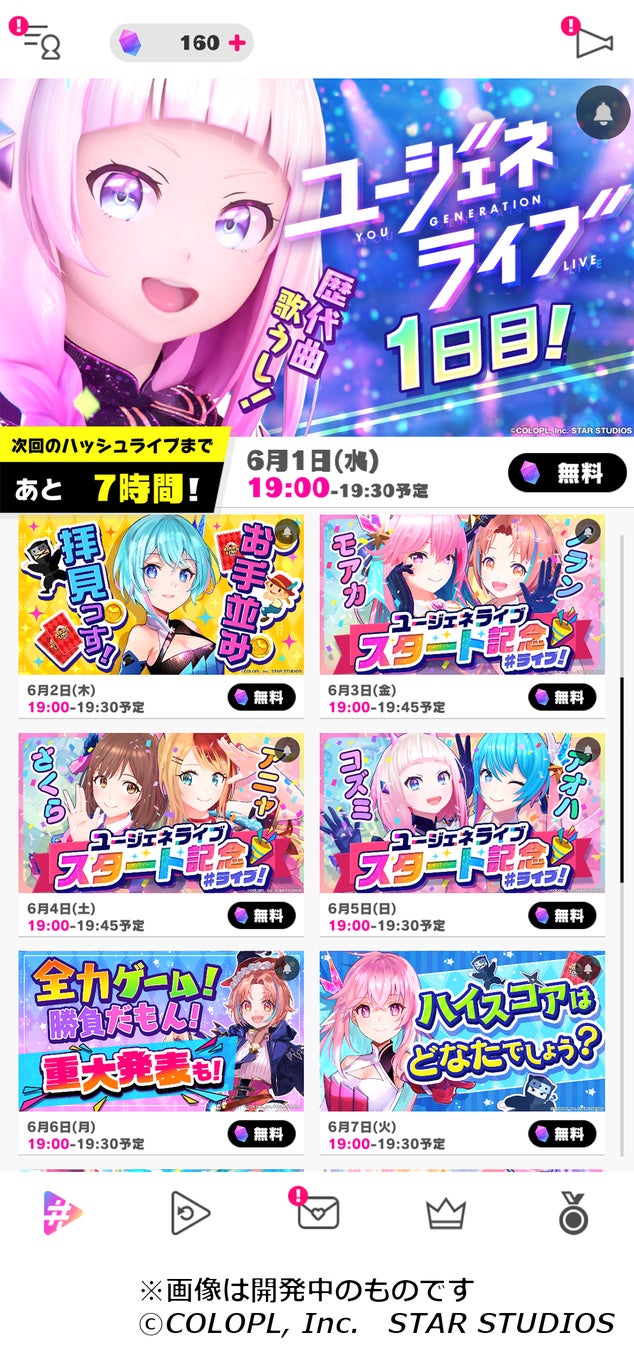Tap 無料 button for June 4 live
The image size is (634, 1350).
point(261,915)
